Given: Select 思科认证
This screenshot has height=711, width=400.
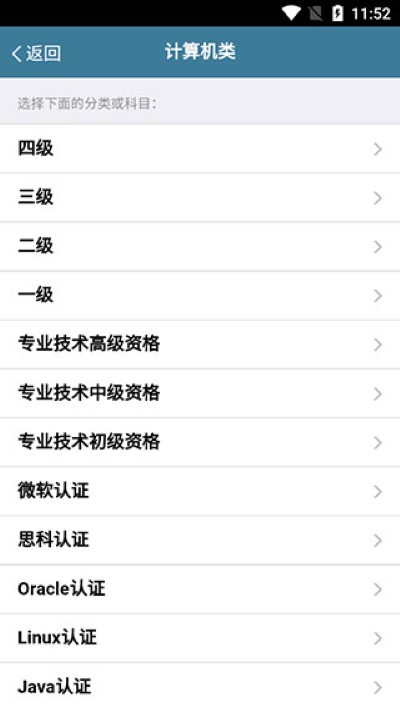Looking at the screenshot, I should pyautogui.click(x=200, y=541).
